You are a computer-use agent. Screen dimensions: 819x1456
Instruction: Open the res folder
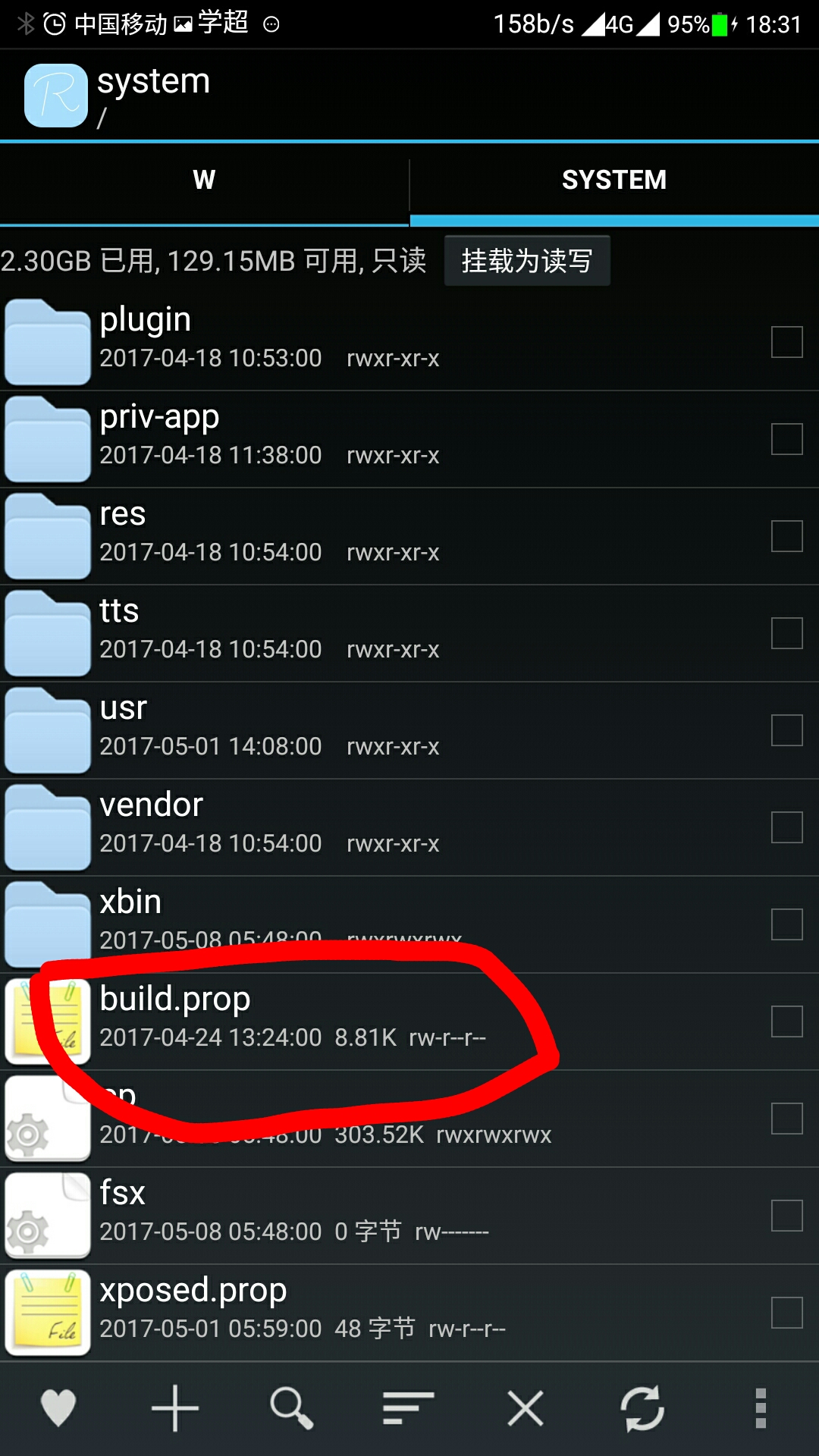123,515
